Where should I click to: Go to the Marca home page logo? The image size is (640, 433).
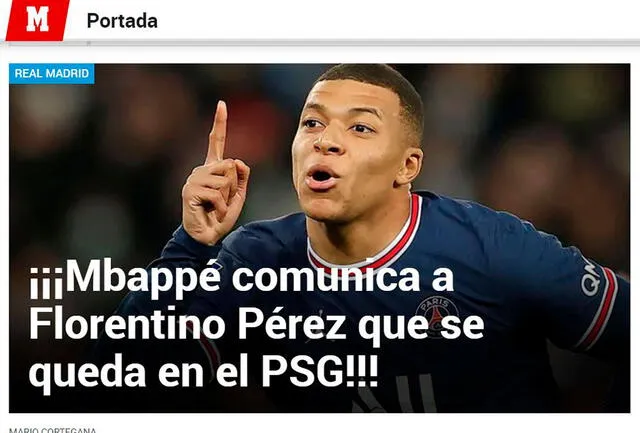[x=37, y=21]
